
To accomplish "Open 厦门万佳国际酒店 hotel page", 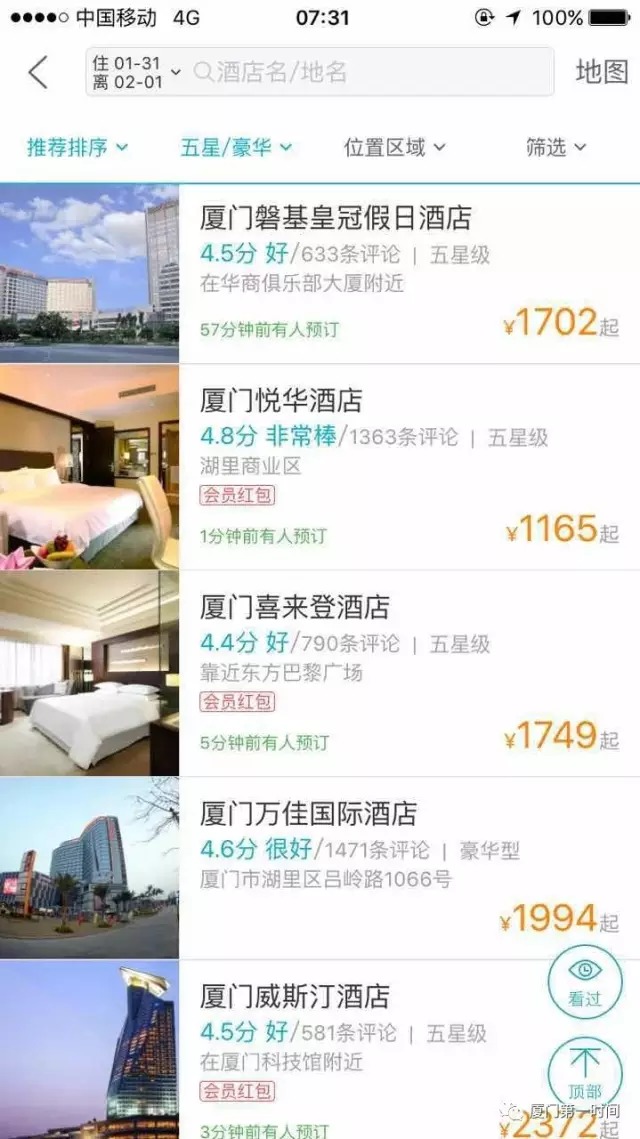I will pos(308,814).
